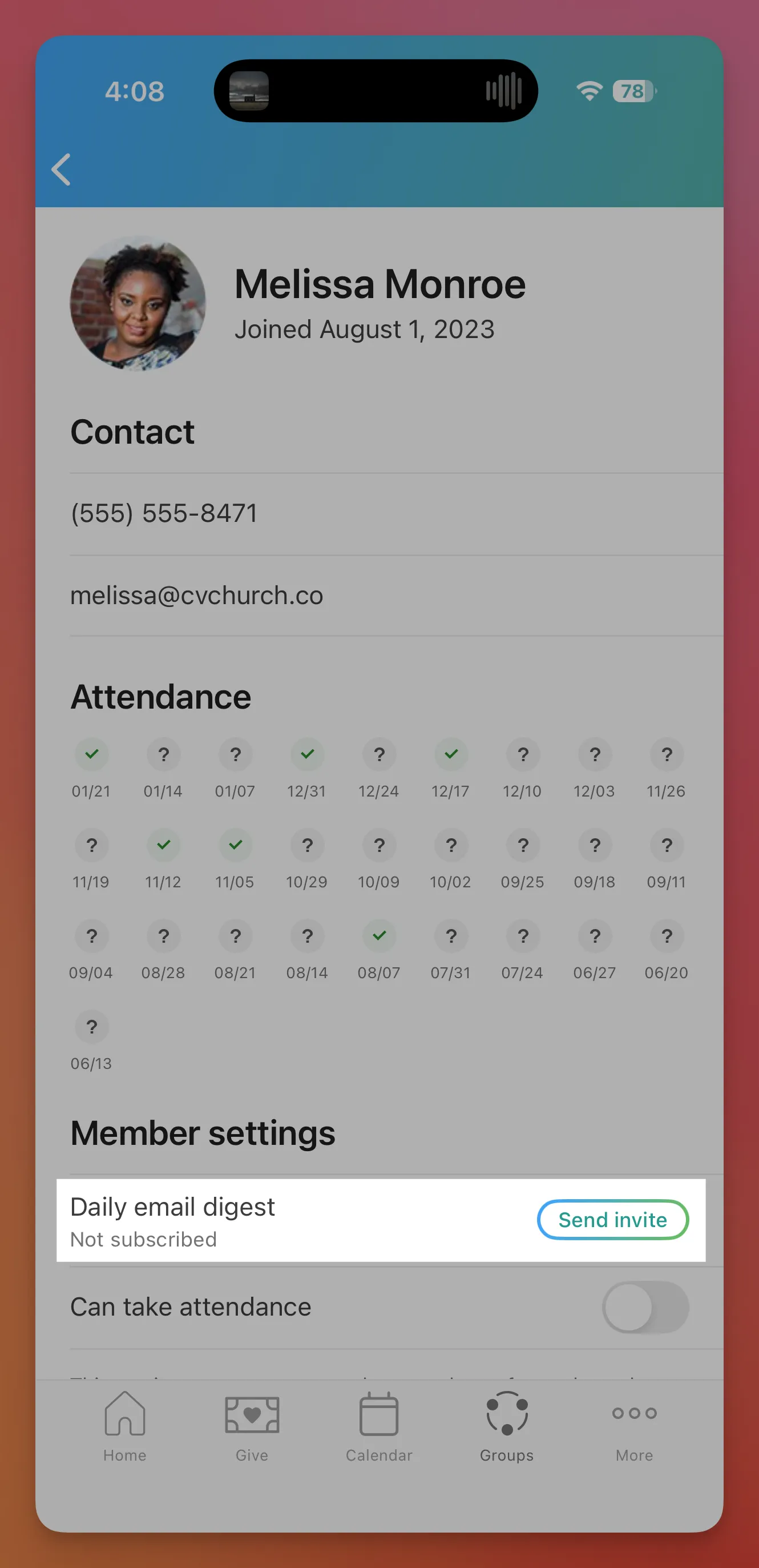759x1568 pixels.
Task: Call the phone number (555) 555-8471
Action: point(164,513)
